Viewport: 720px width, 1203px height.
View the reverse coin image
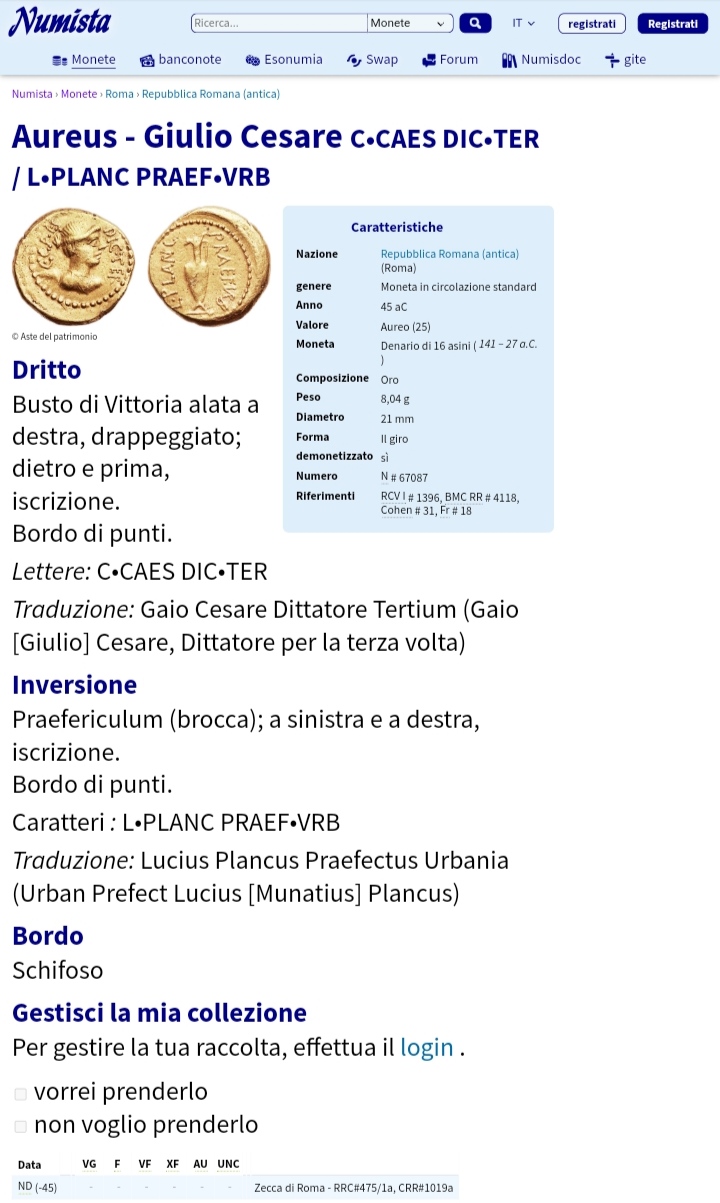coord(209,266)
